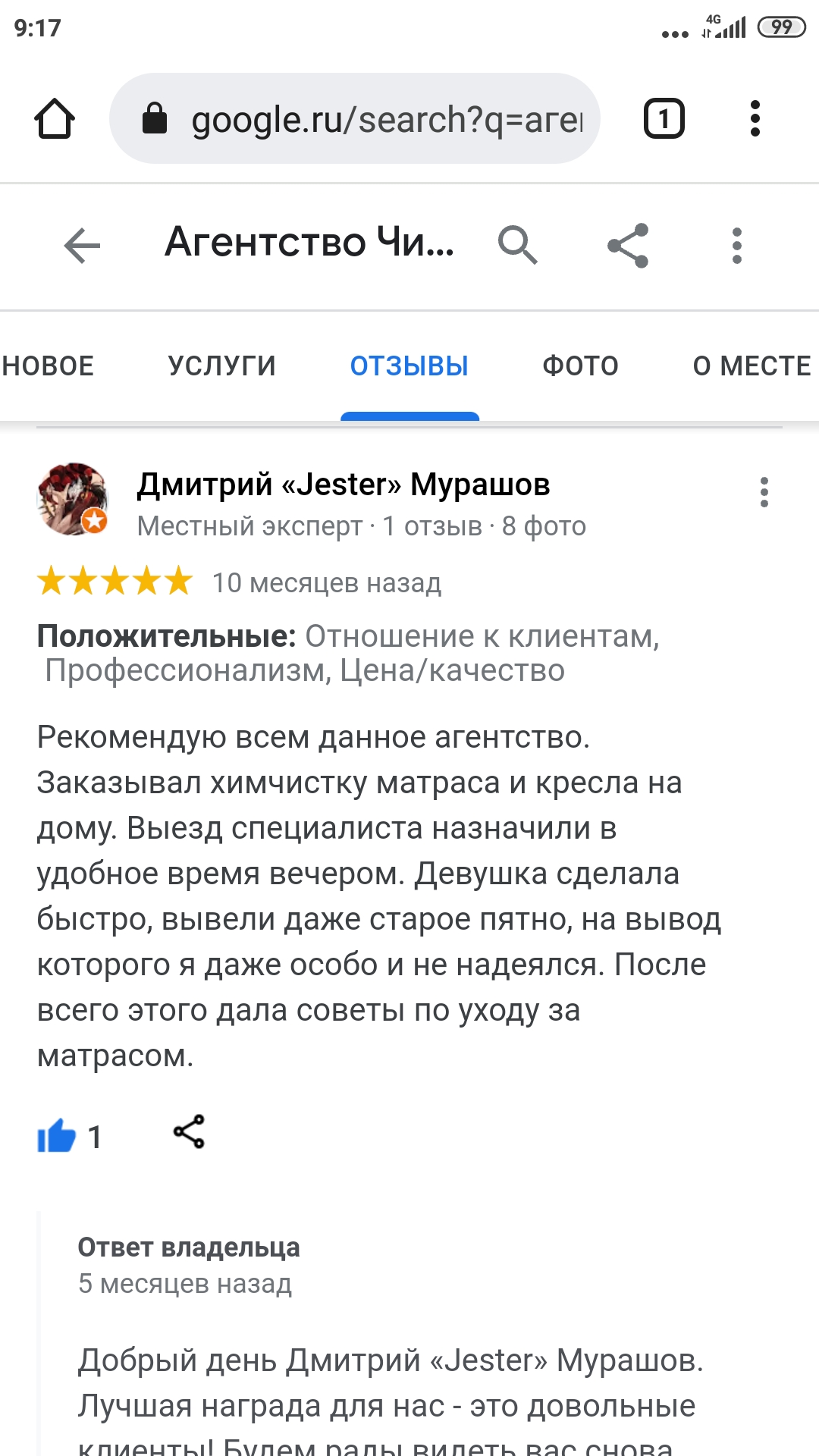Share Дмитрий's review

[x=189, y=1132]
